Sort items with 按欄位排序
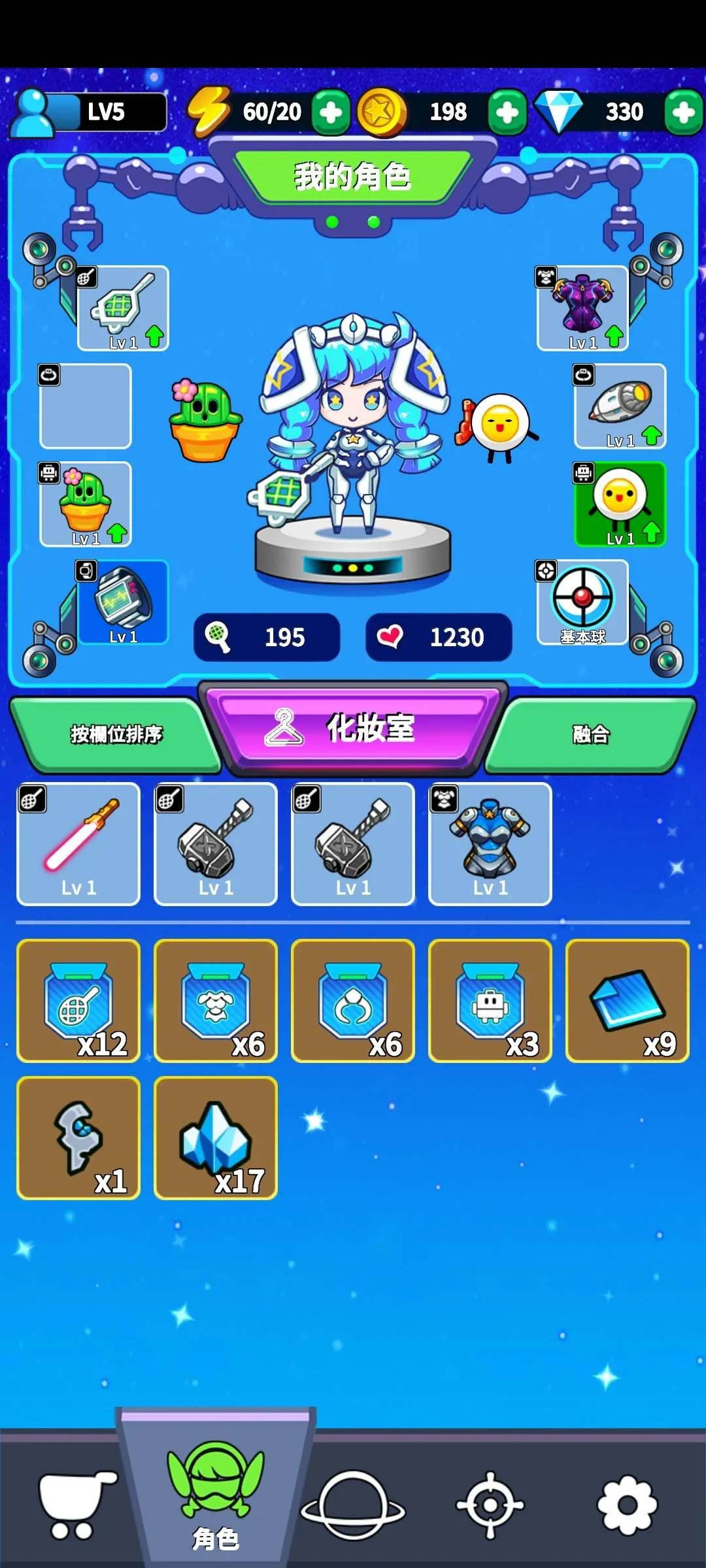The width and height of the screenshot is (706, 1568). coord(116,734)
